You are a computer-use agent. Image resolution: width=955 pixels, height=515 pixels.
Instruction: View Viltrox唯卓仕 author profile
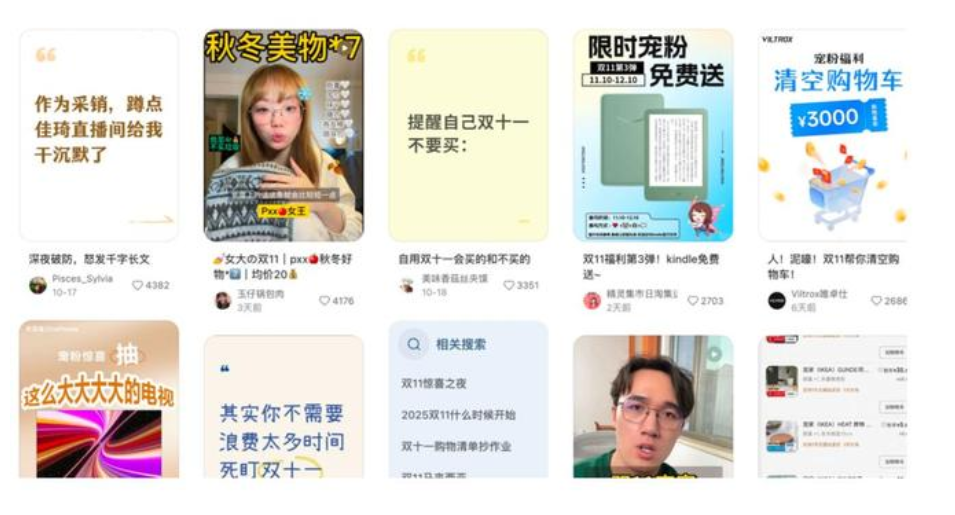pos(777,300)
